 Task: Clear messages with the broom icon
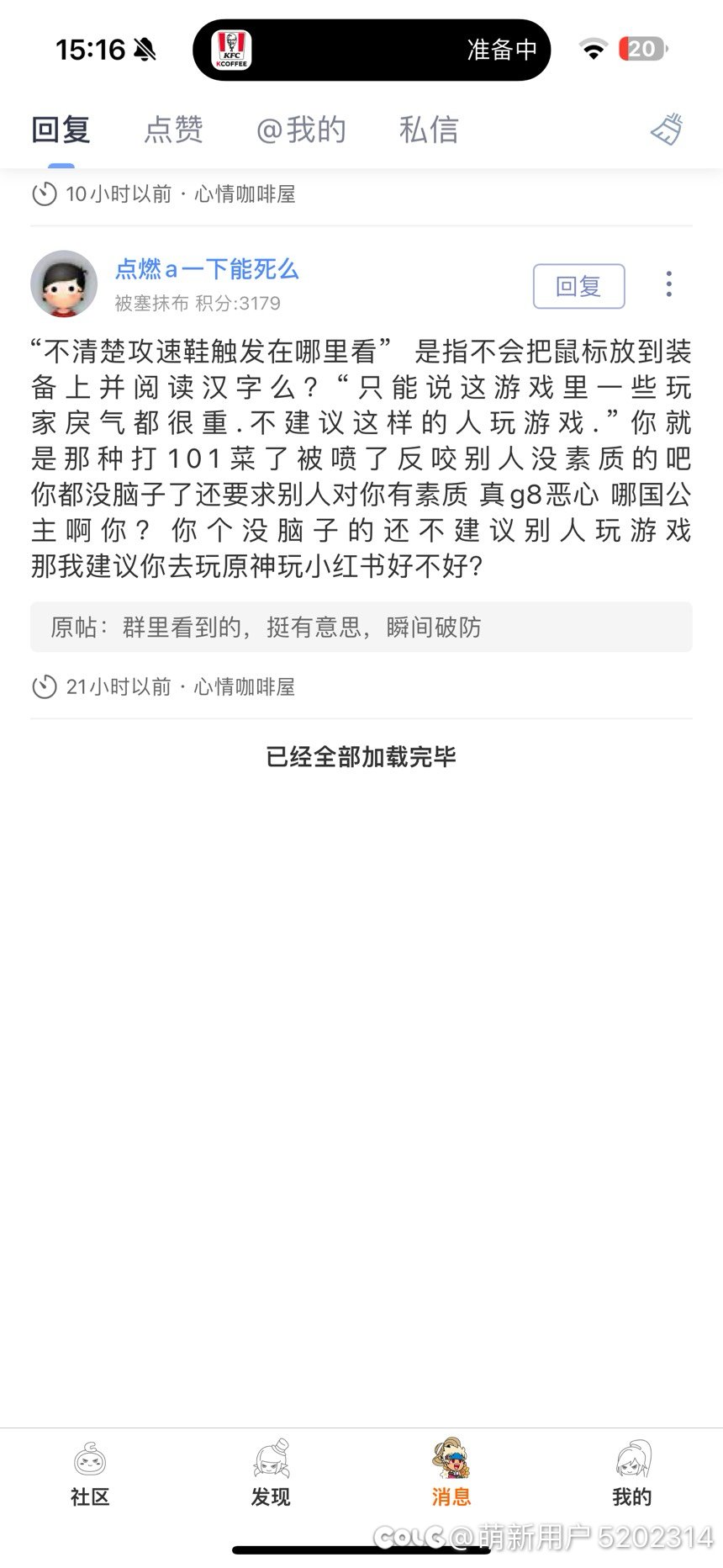[668, 130]
